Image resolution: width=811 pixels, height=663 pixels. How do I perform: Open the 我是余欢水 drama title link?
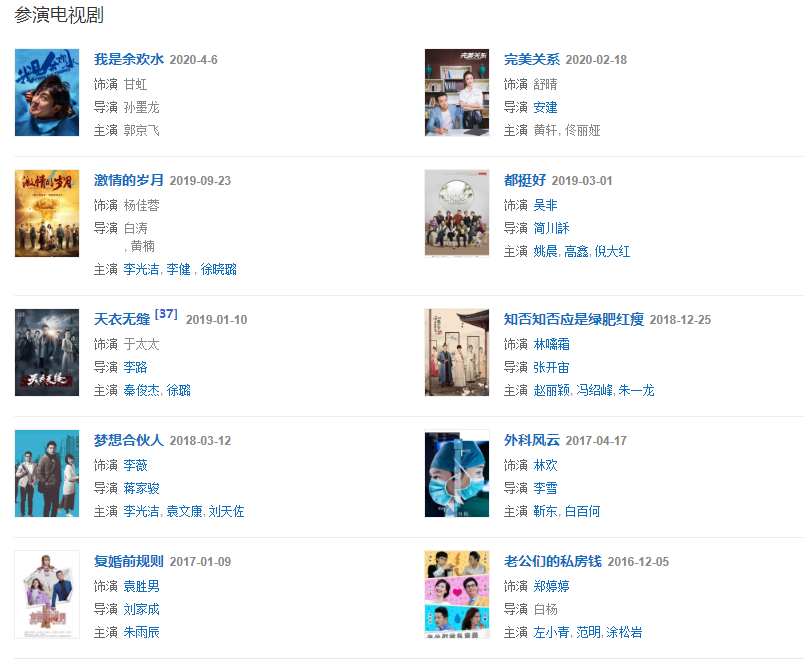[x=128, y=60]
